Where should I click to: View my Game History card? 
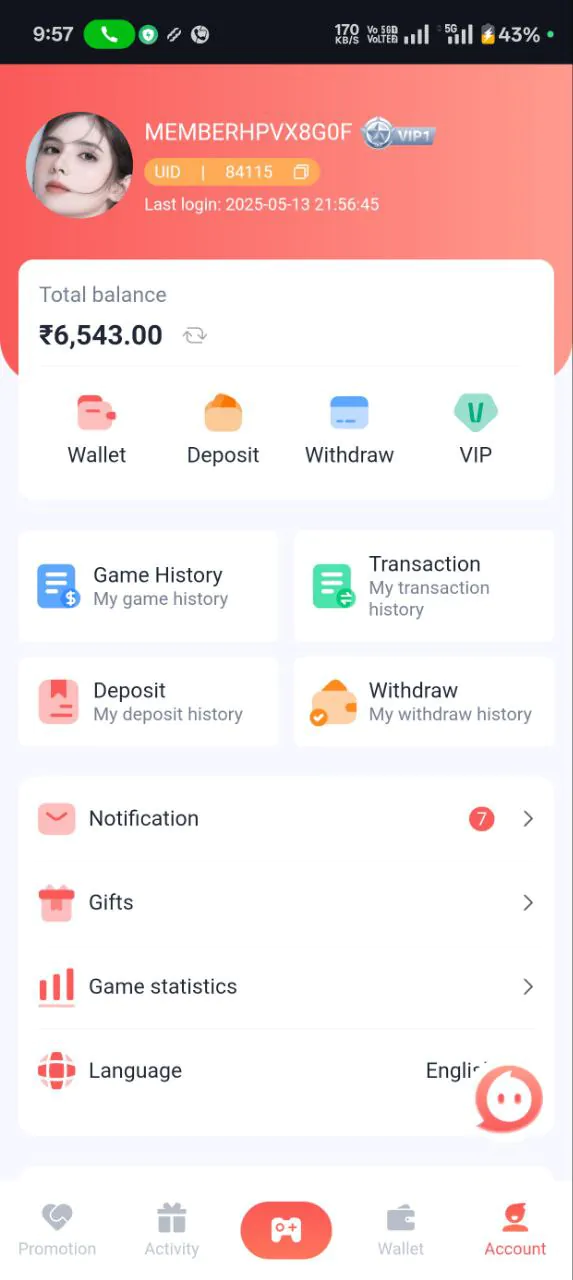tap(148, 586)
